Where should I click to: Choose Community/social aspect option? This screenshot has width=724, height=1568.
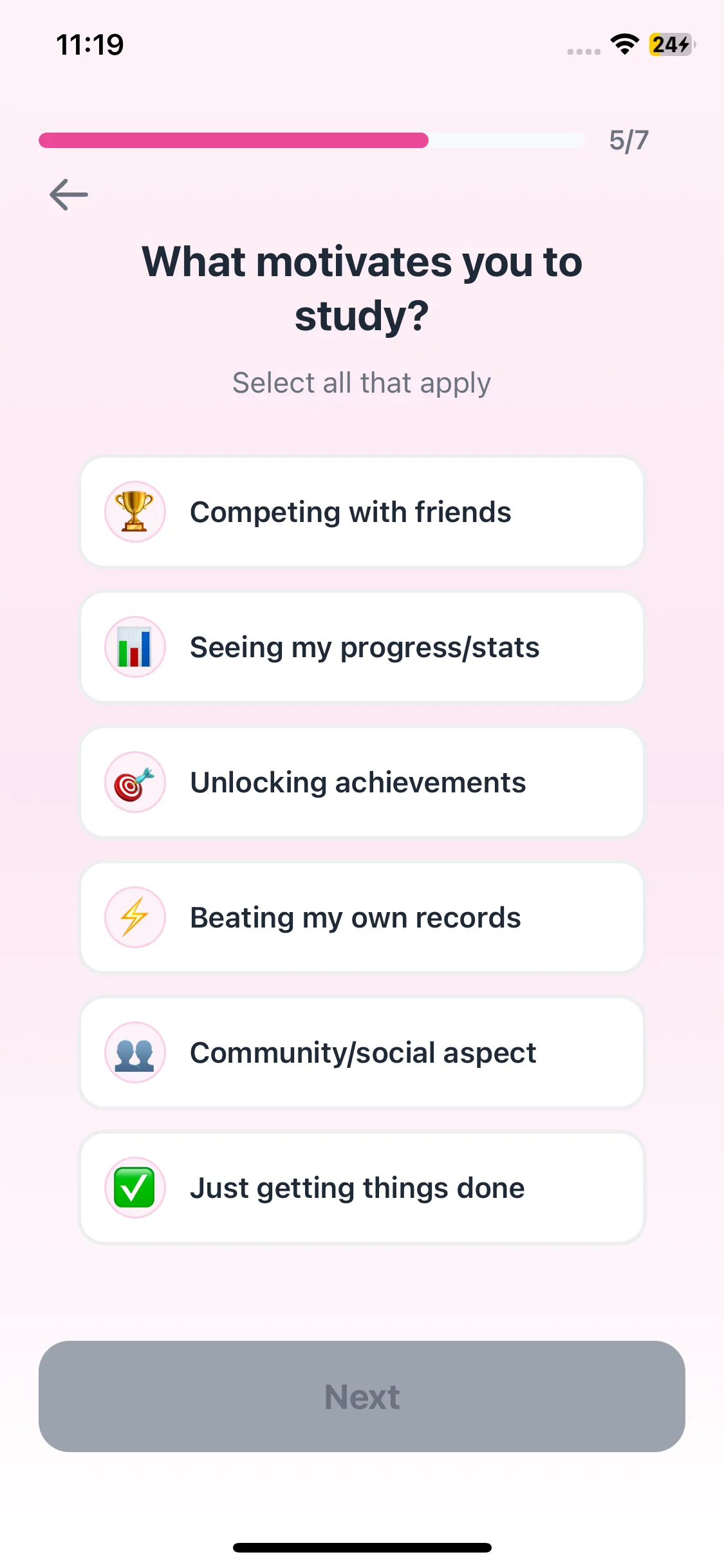tap(362, 1053)
